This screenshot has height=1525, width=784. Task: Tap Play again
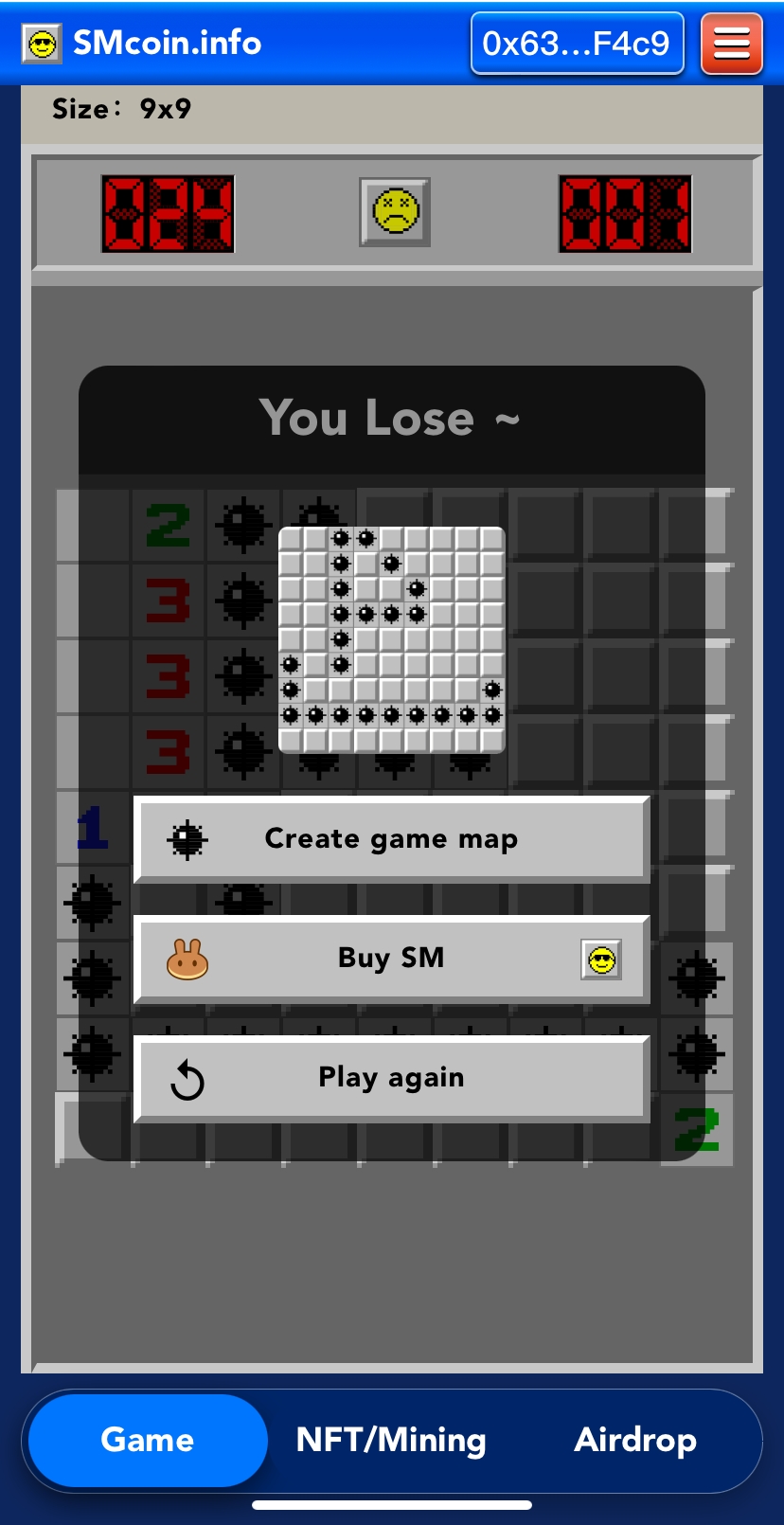point(392,1078)
